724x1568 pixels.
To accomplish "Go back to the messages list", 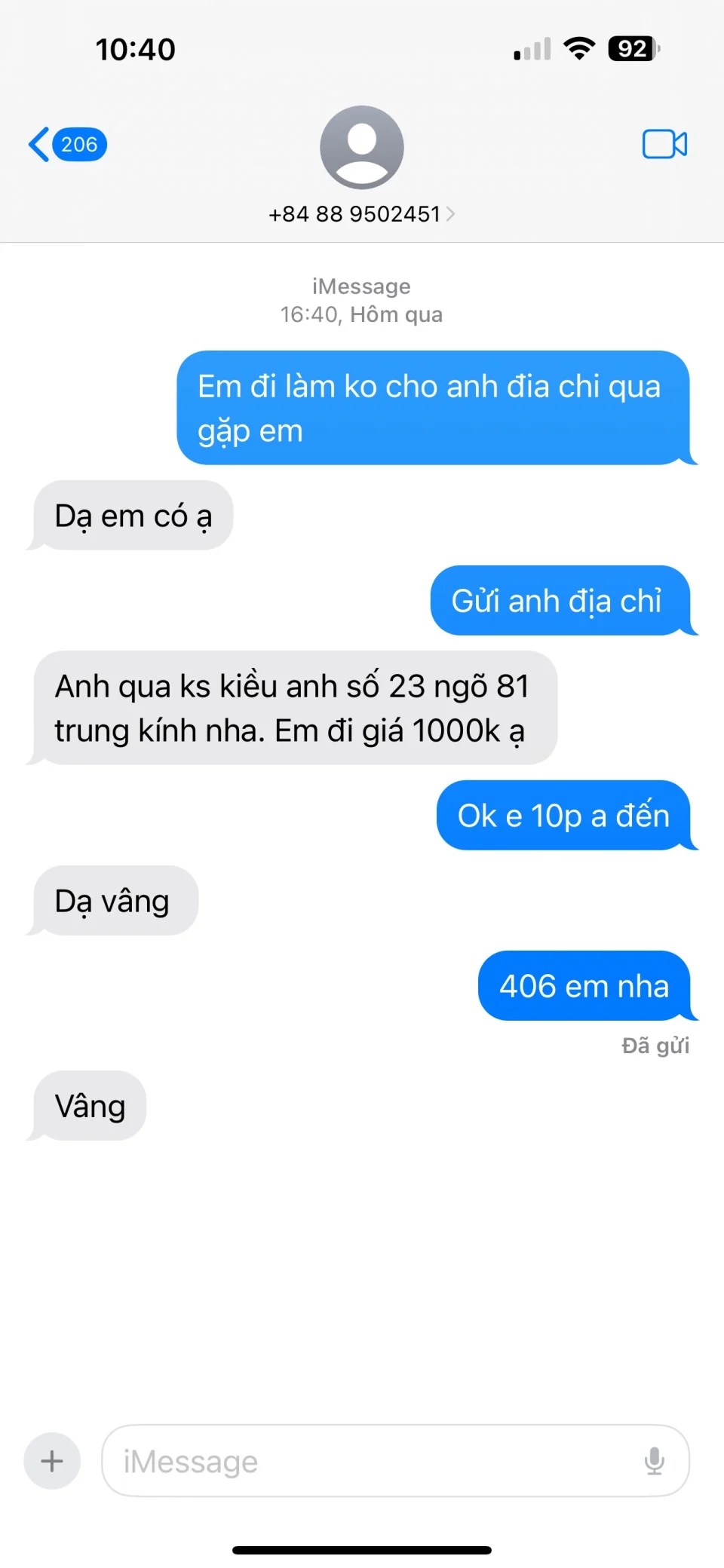I will click(x=66, y=144).
